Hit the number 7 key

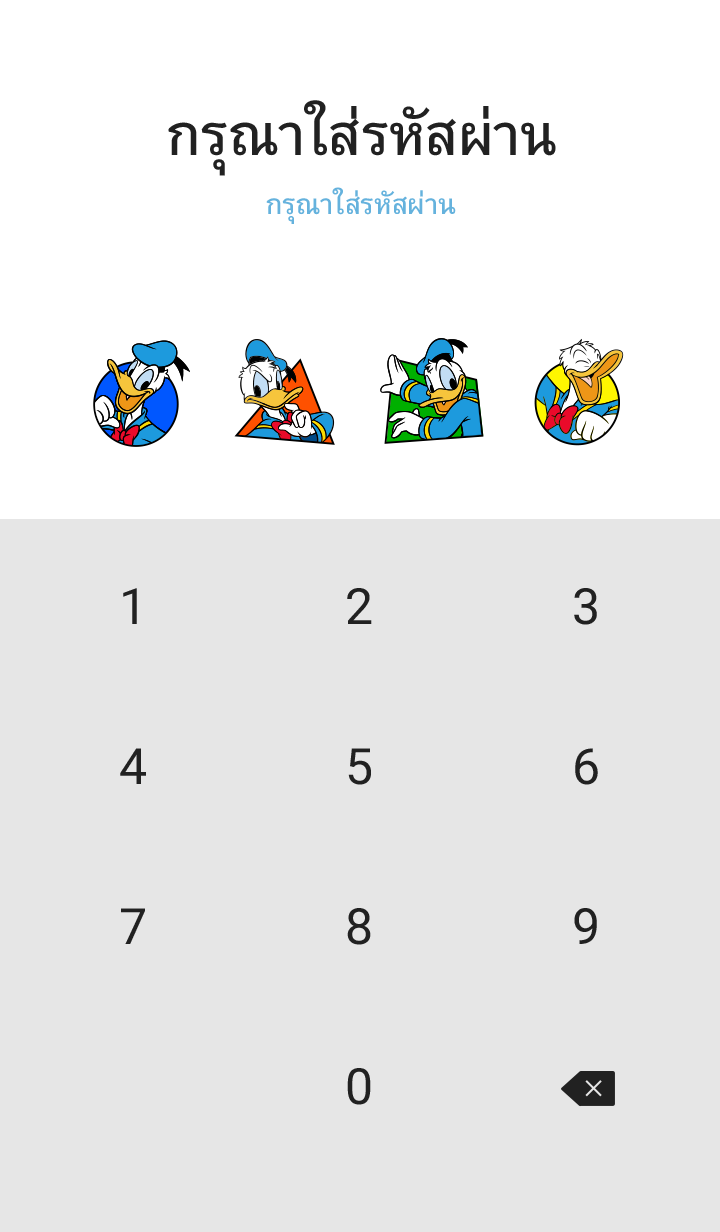132,927
